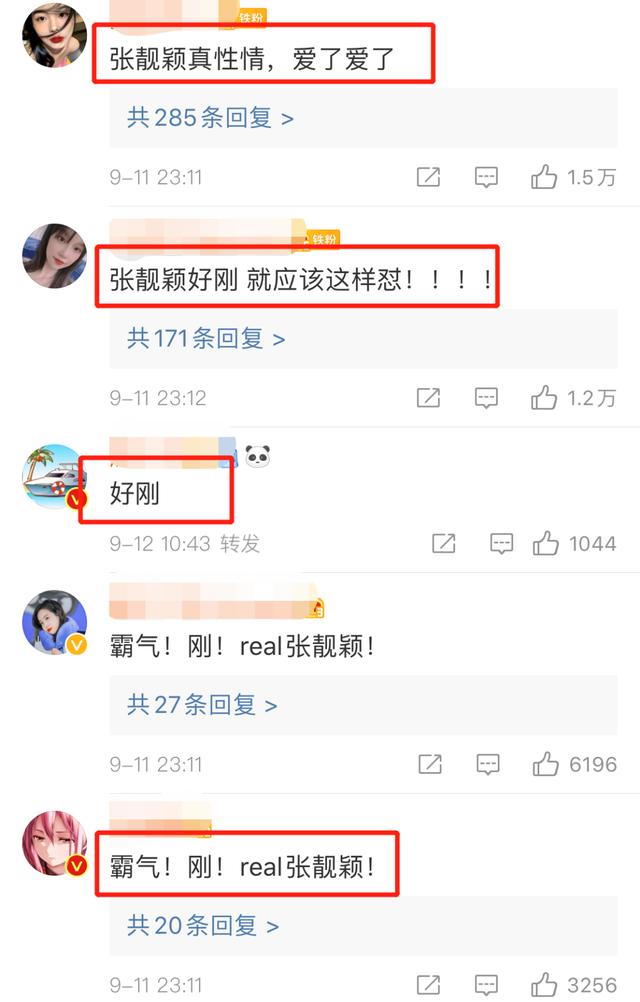Like the comment with 1.5万 likes
The image size is (640, 1002).
(545, 178)
